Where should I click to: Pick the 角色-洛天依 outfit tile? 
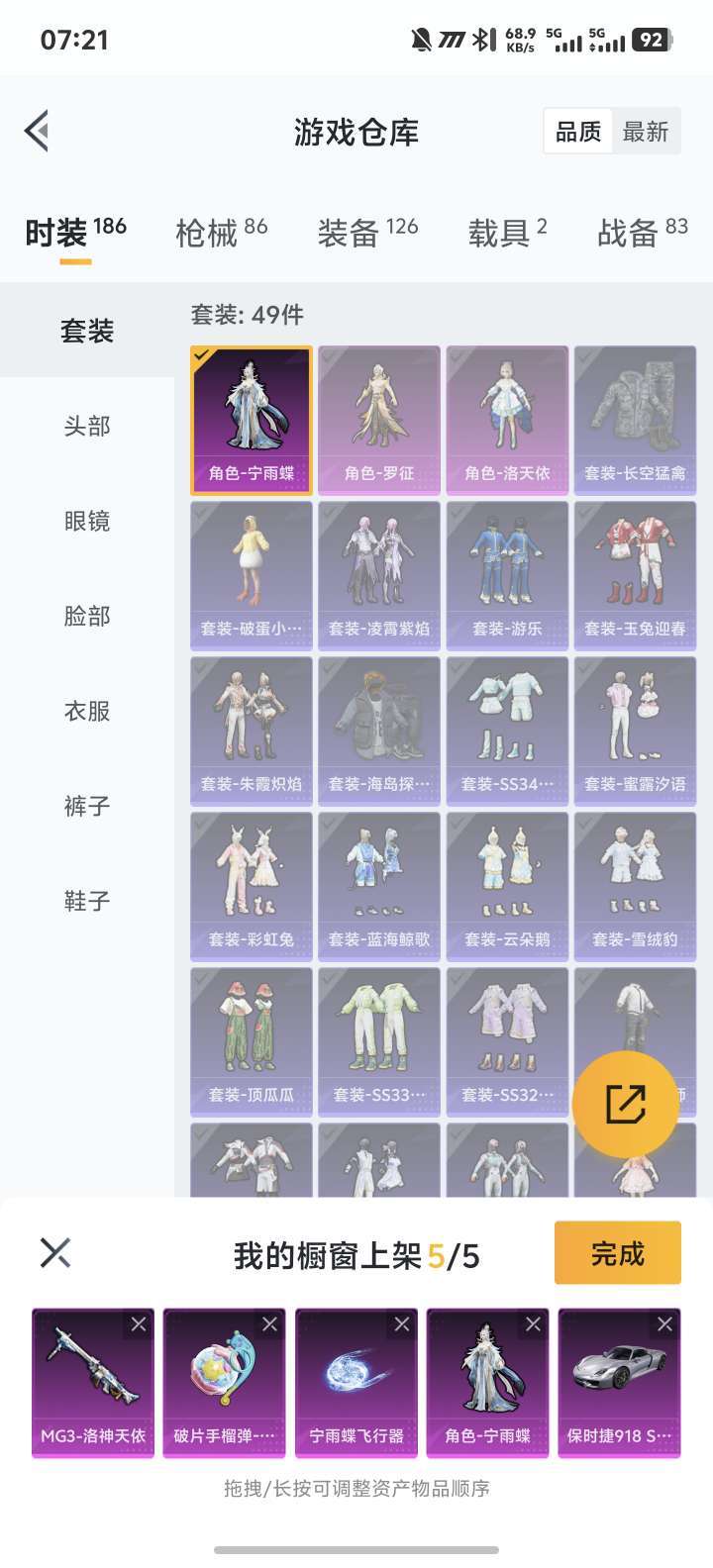tap(507, 420)
